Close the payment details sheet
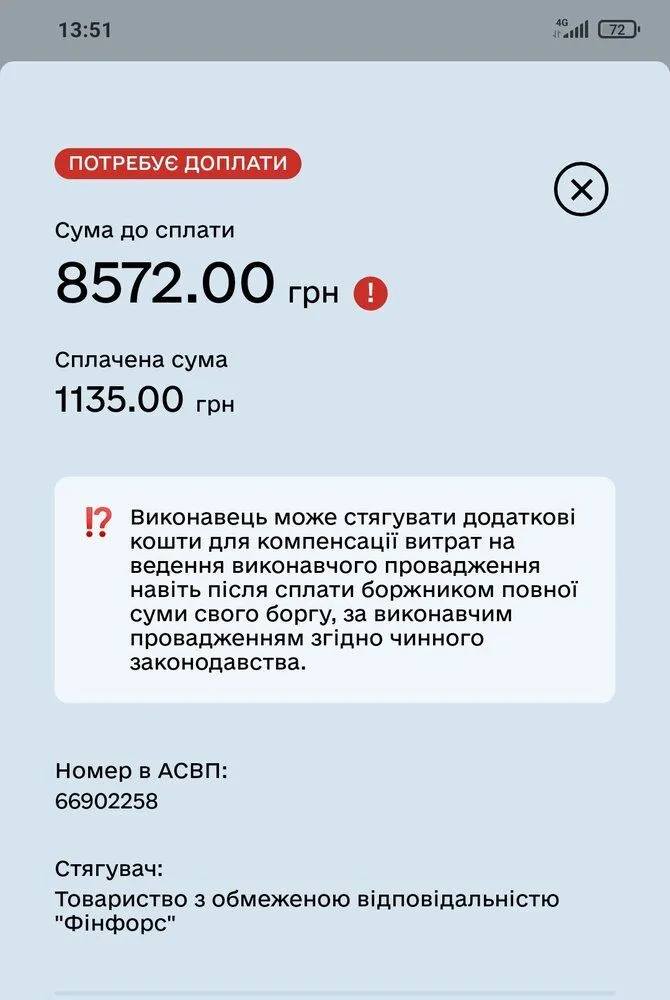 (581, 189)
